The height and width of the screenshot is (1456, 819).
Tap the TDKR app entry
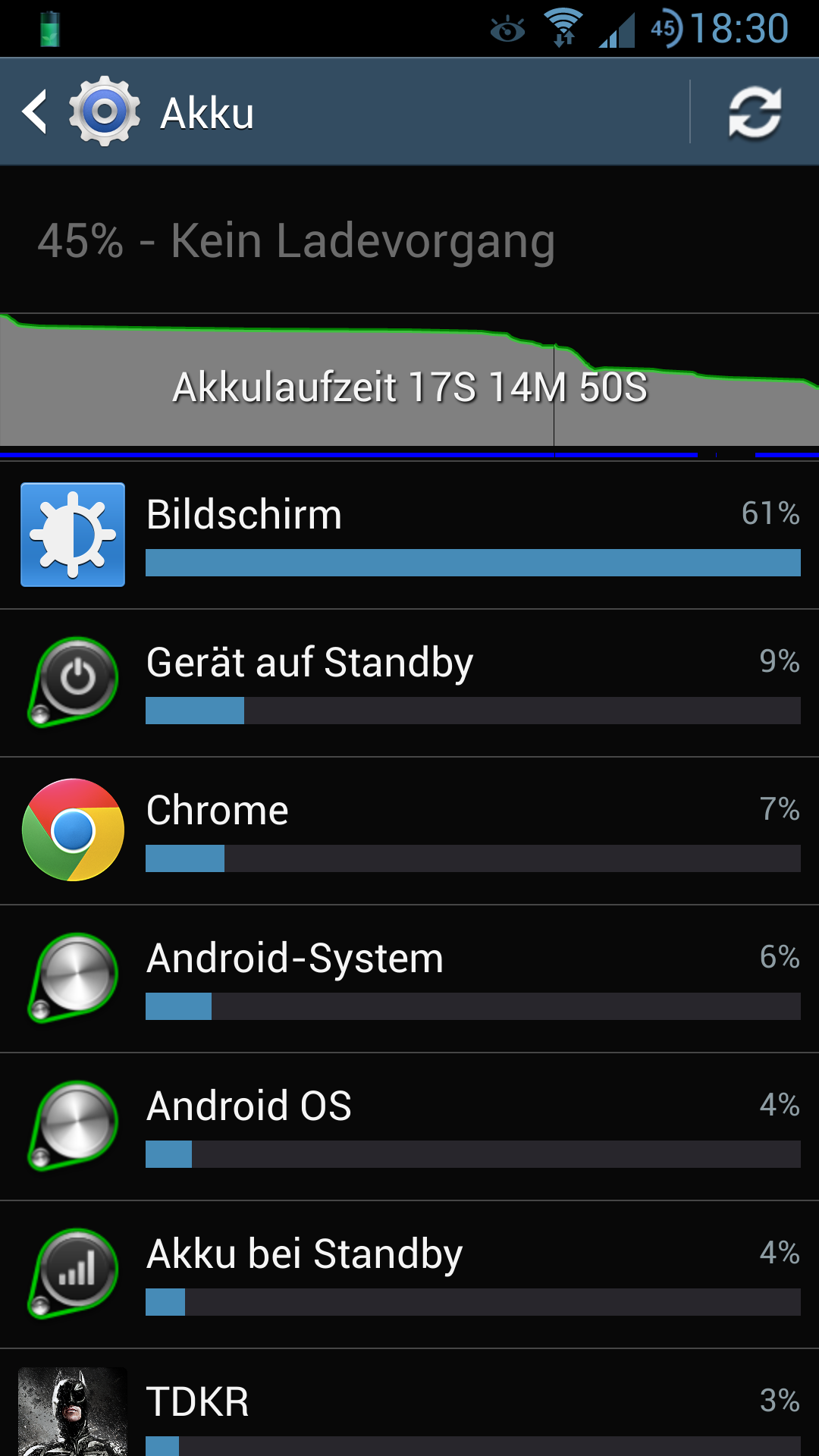pyautogui.click(x=409, y=1403)
